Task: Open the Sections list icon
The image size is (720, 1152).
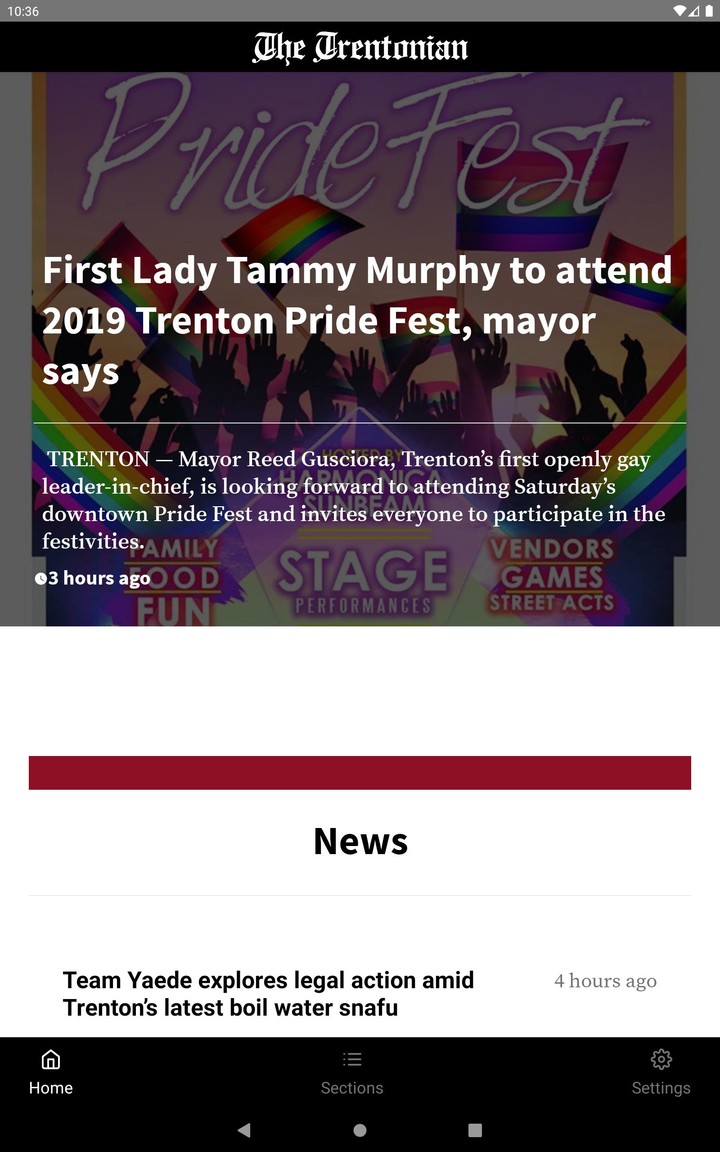Action: pos(352,1059)
